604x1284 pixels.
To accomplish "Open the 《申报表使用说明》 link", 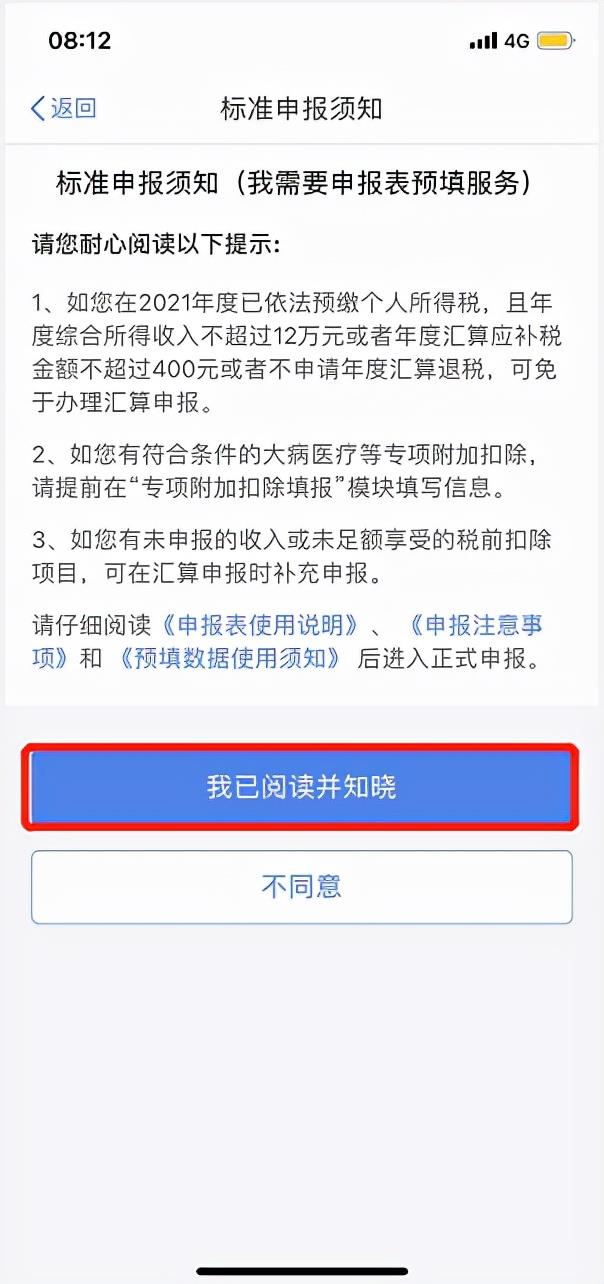I will point(264,626).
